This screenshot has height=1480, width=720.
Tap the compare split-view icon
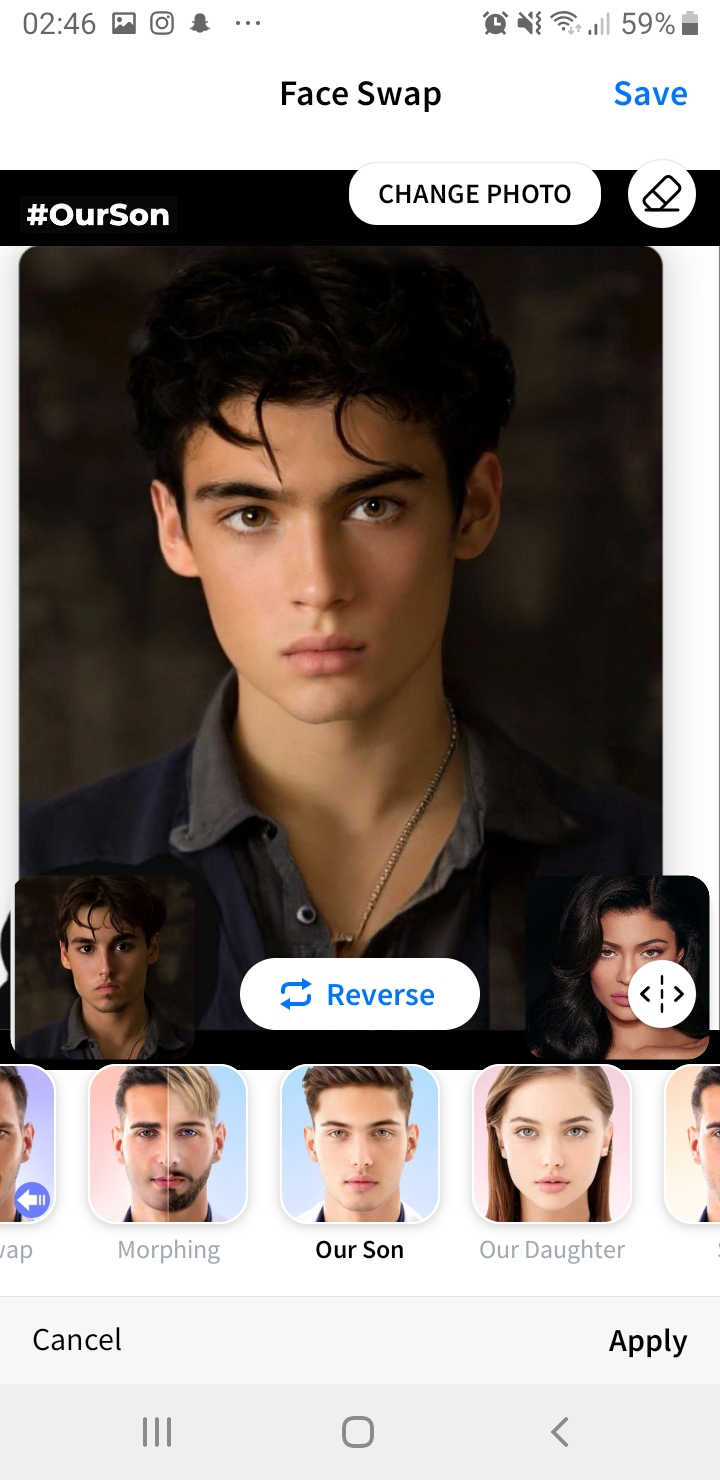(662, 994)
